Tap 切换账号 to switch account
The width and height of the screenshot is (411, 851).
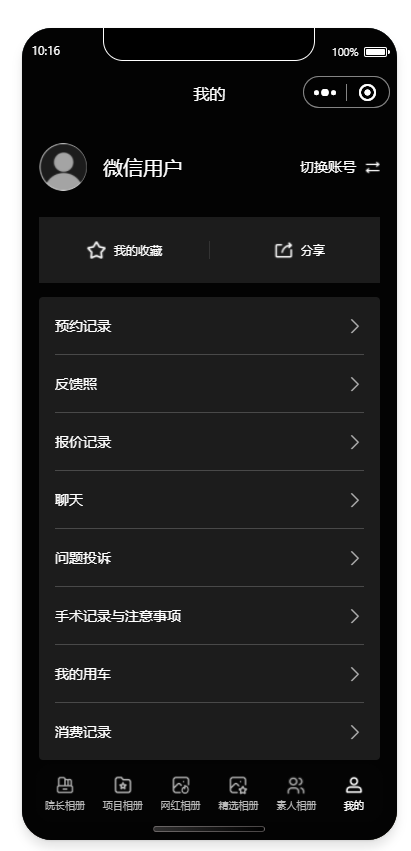point(340,167)
